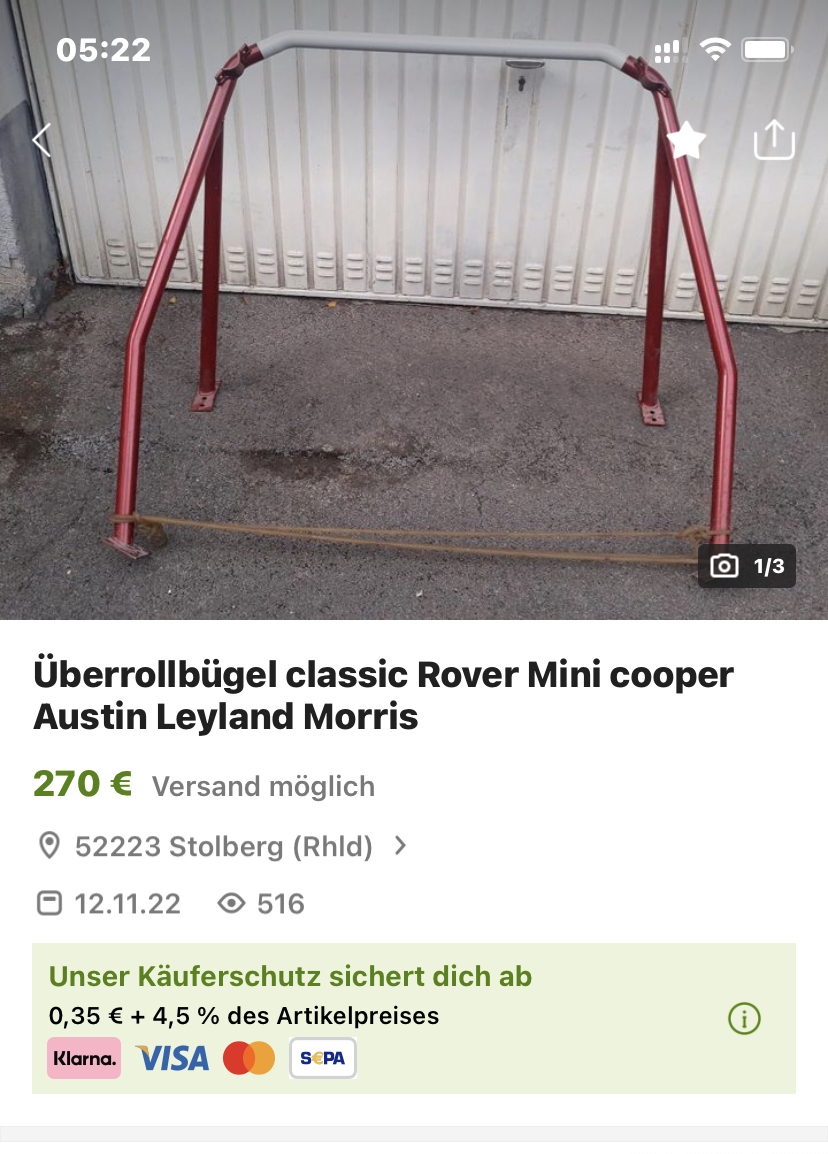Open buyer protection info icon
828x1154 pixels.
(x=744, y=1019)
